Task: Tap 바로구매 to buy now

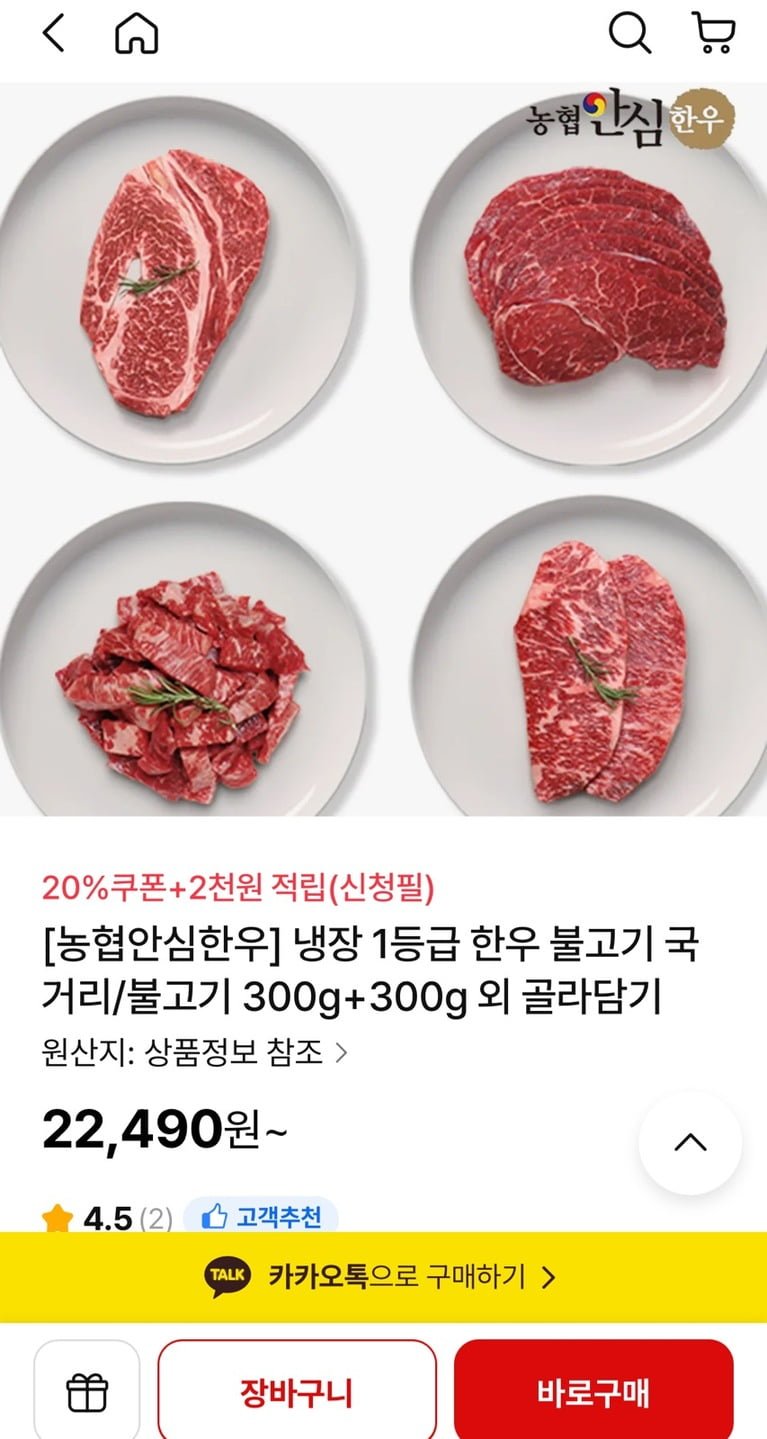Action: [593, 1391]
